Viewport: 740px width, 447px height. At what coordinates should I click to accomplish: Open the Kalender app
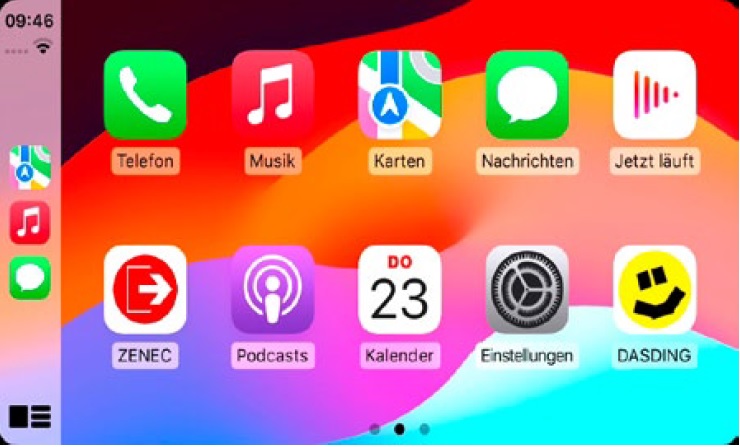pyautogui.click(x=399, y=289)
